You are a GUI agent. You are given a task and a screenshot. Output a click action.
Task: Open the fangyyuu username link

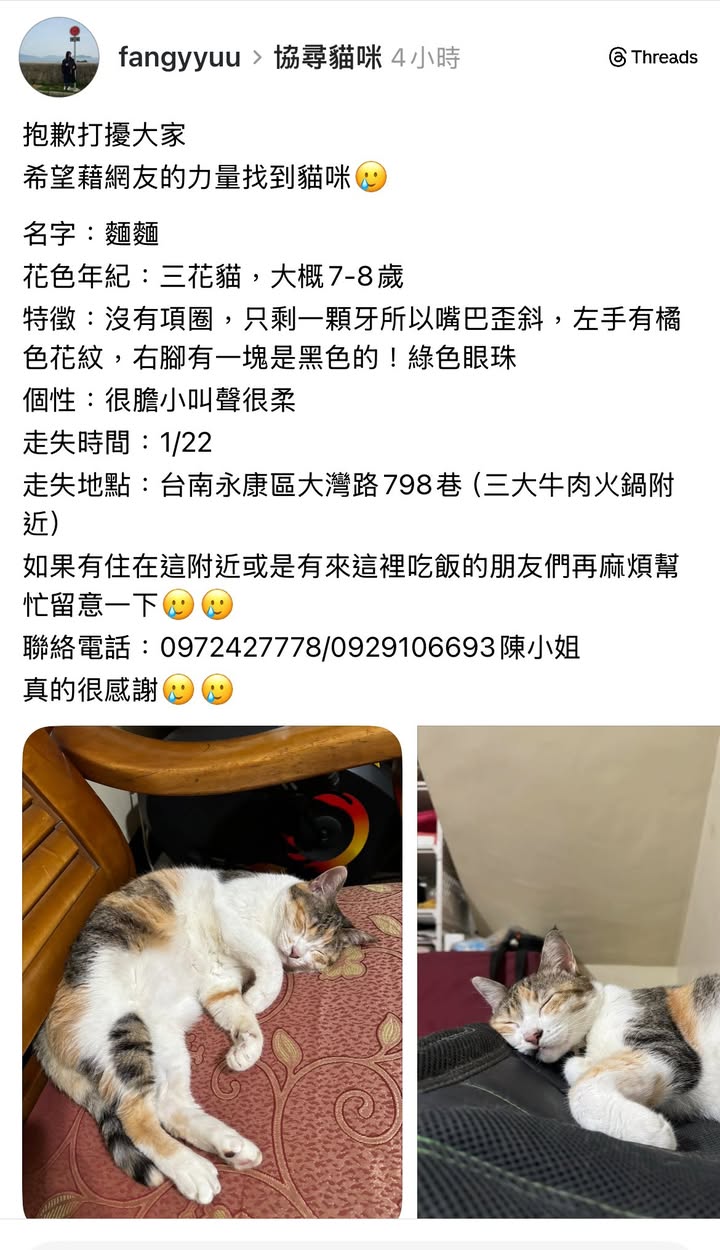[x=179, y=58]
